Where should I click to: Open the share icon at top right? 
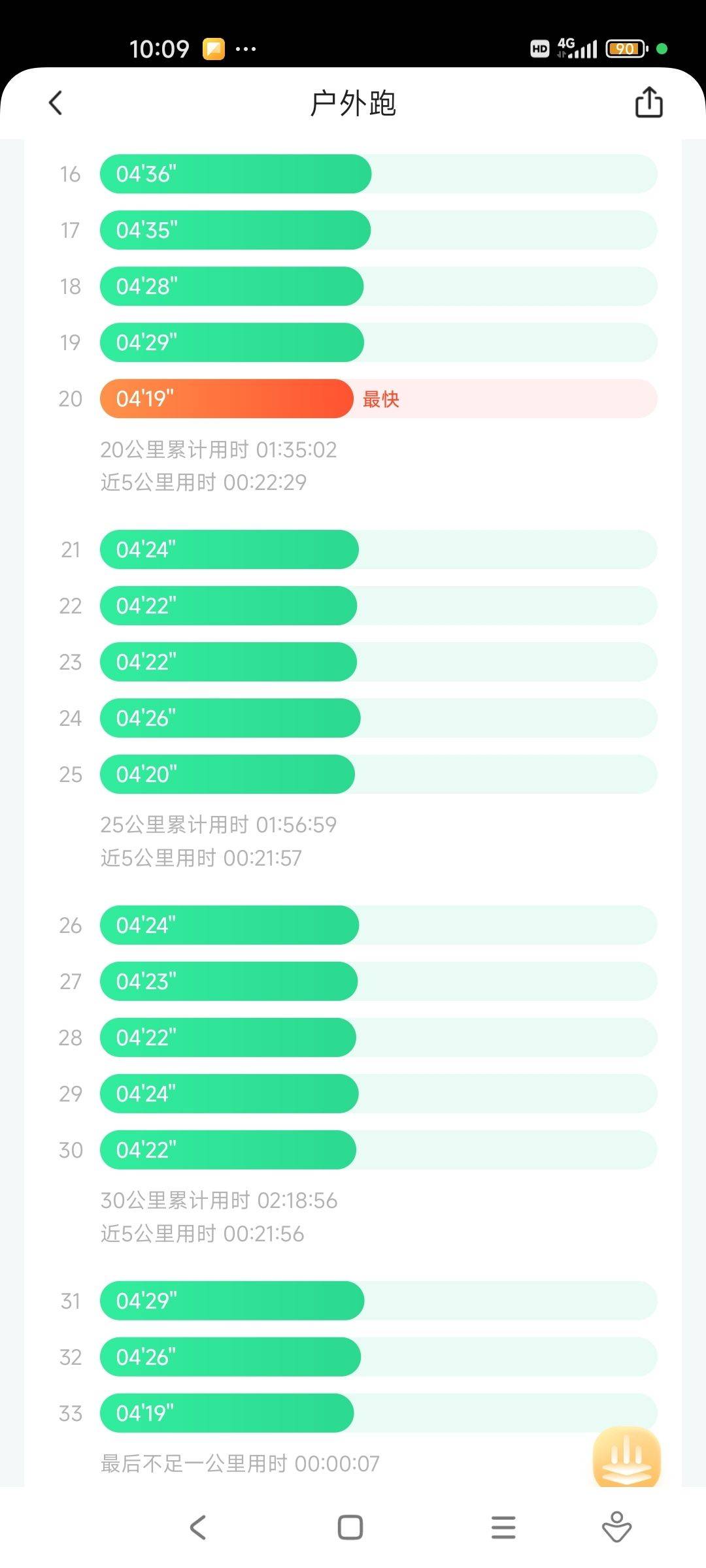click(x=648, y=102)
